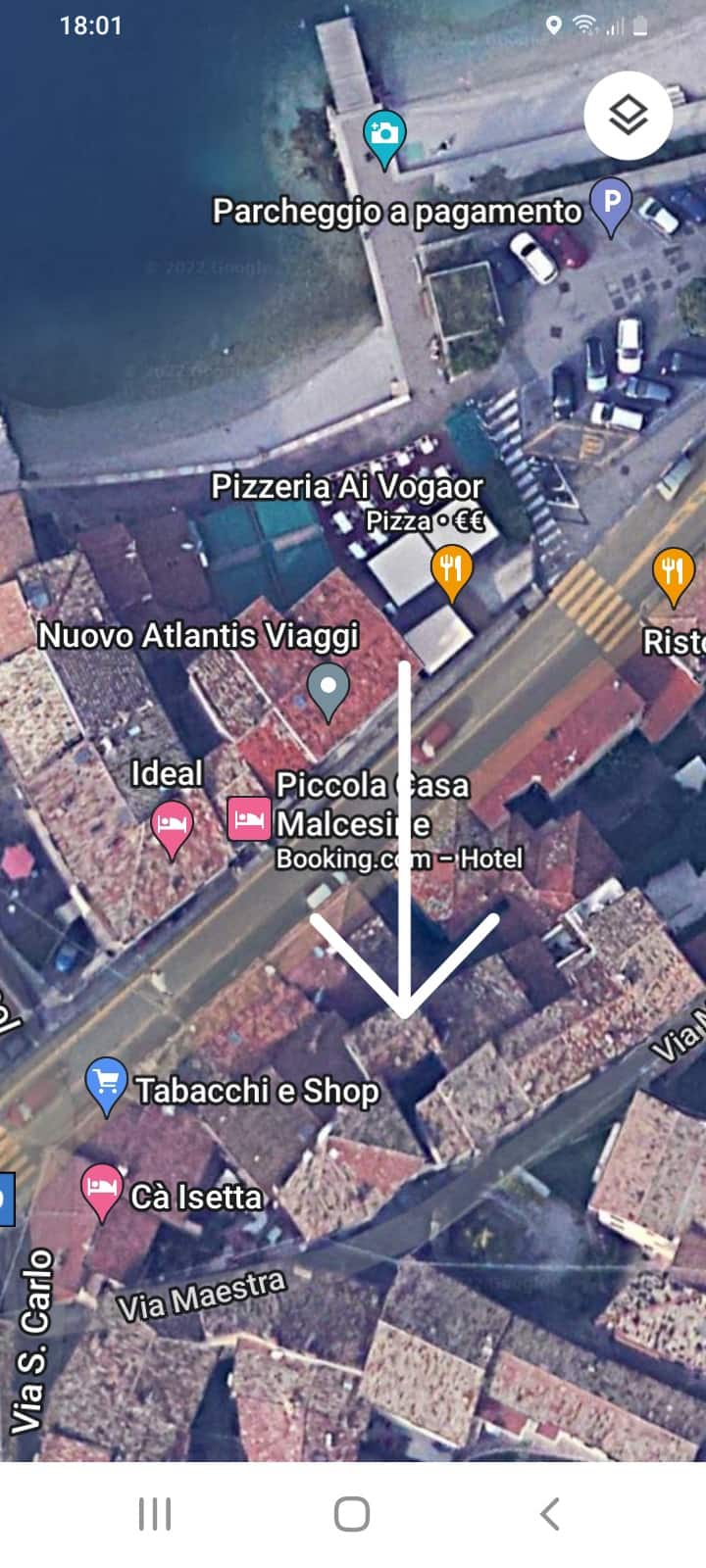Select the Tabacchi e Shop pin
Screen dimensions: 706x1568
click(107, 1084)
